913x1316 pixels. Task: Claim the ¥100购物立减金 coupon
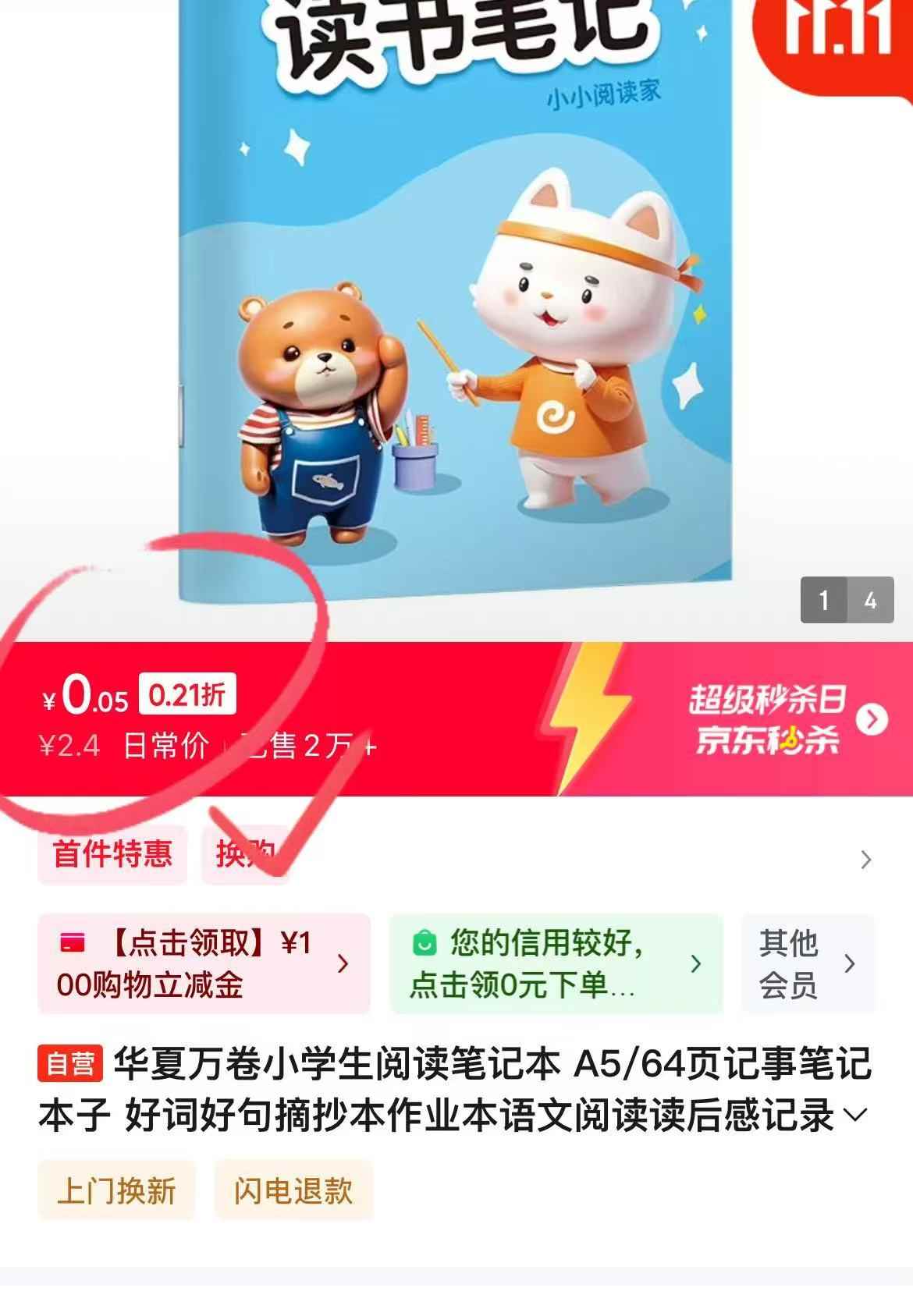[204, 964]
